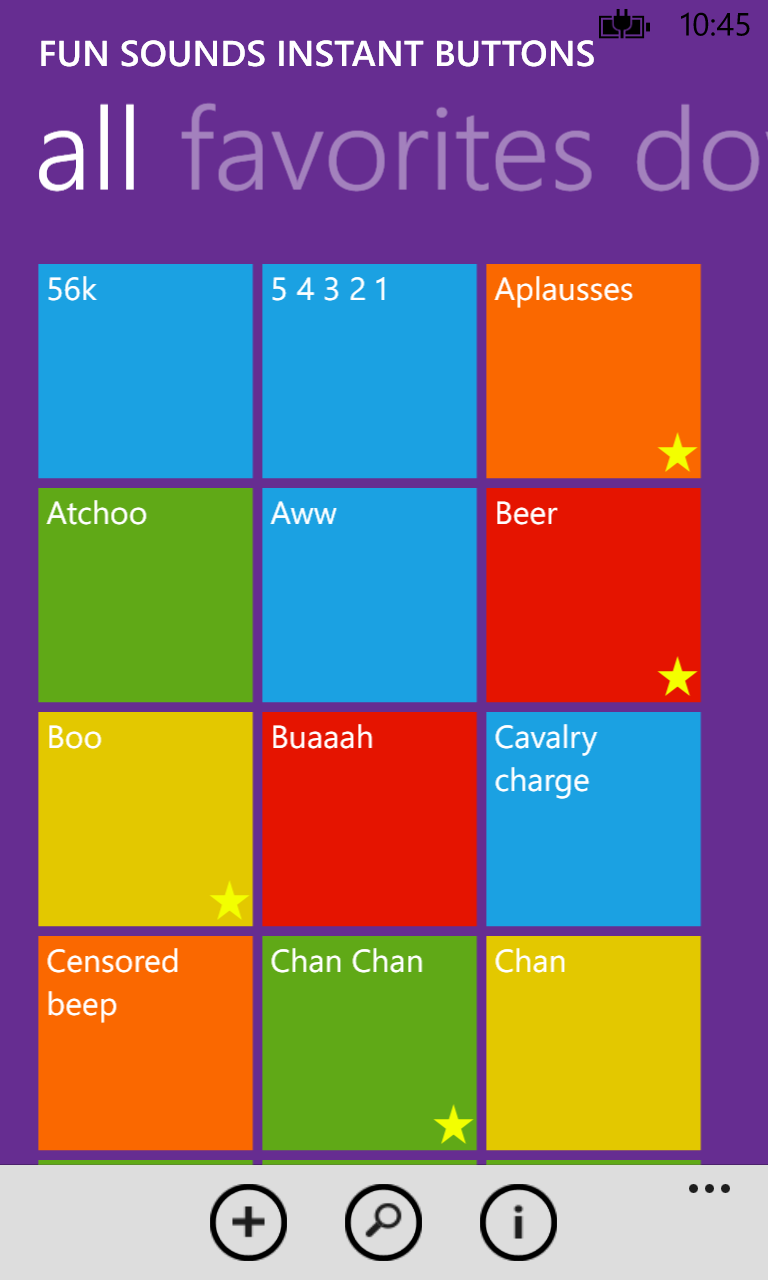Play the Buaaah sound tile

[x=369, y=819]
